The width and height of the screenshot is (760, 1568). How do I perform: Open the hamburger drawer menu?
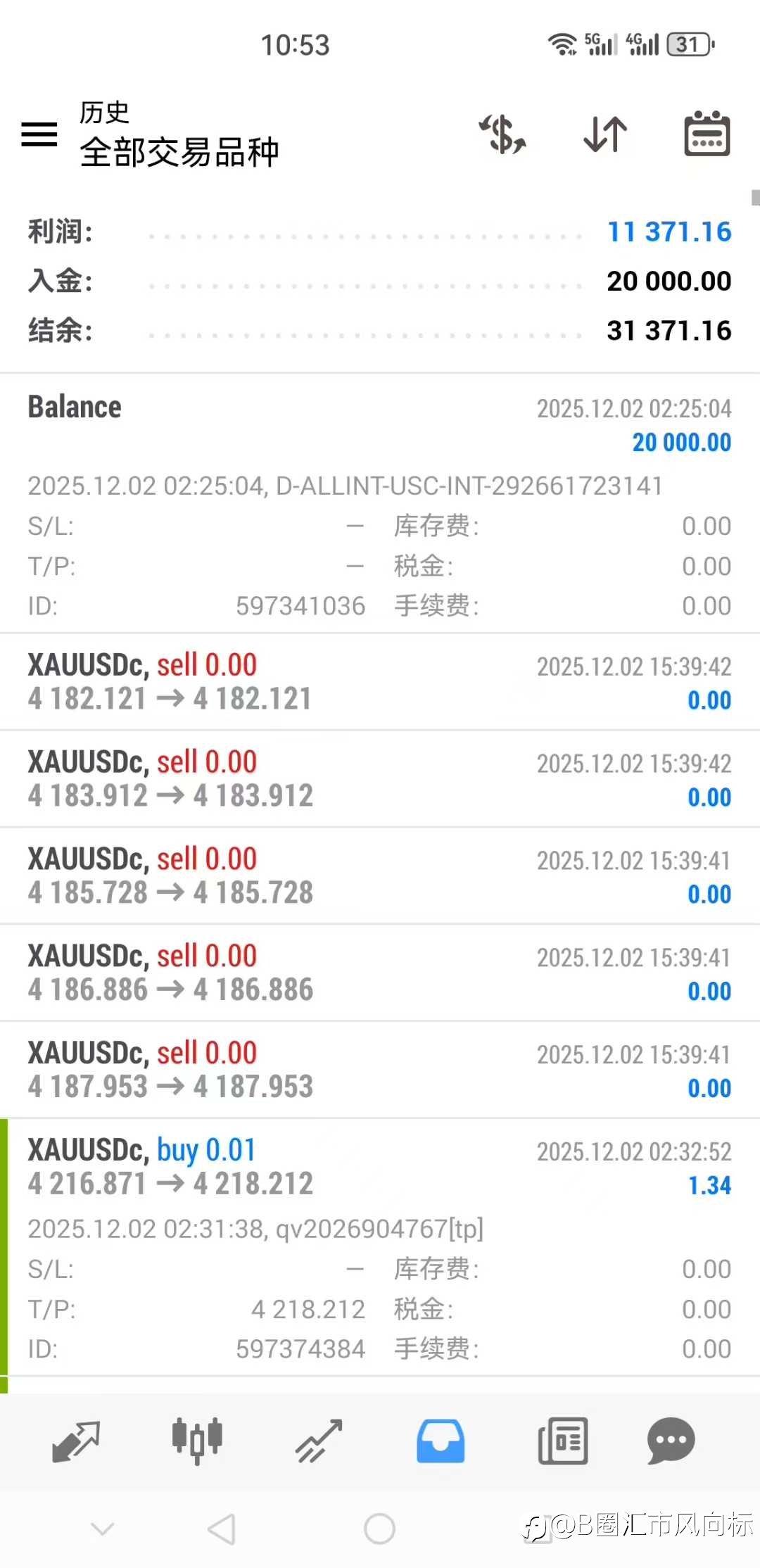39,134
